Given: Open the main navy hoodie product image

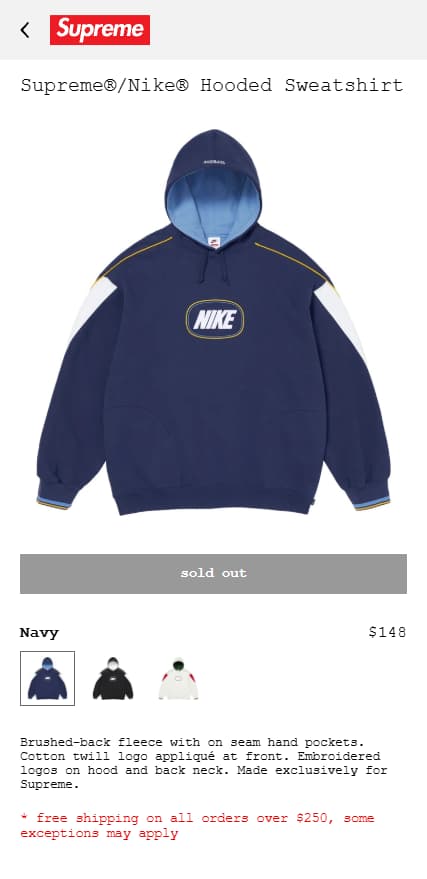Looking at the screenshot, I should click(x=214, y=322).
